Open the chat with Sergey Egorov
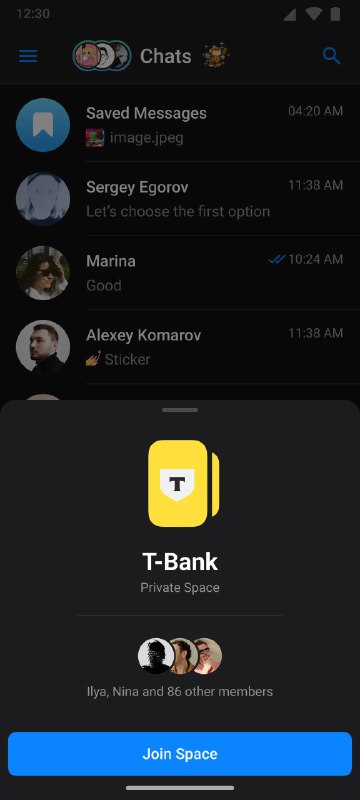 point(180,199)
